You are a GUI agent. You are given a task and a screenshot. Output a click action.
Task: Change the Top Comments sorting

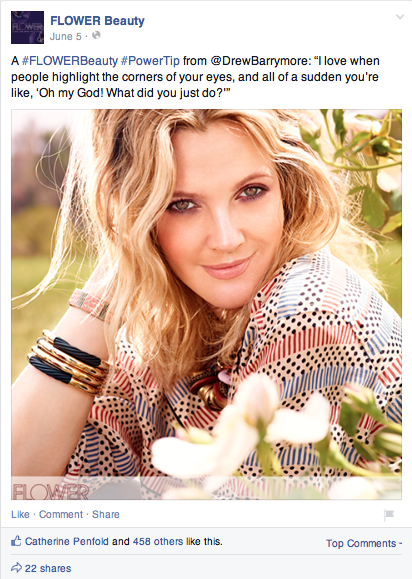tap(364, 543)
